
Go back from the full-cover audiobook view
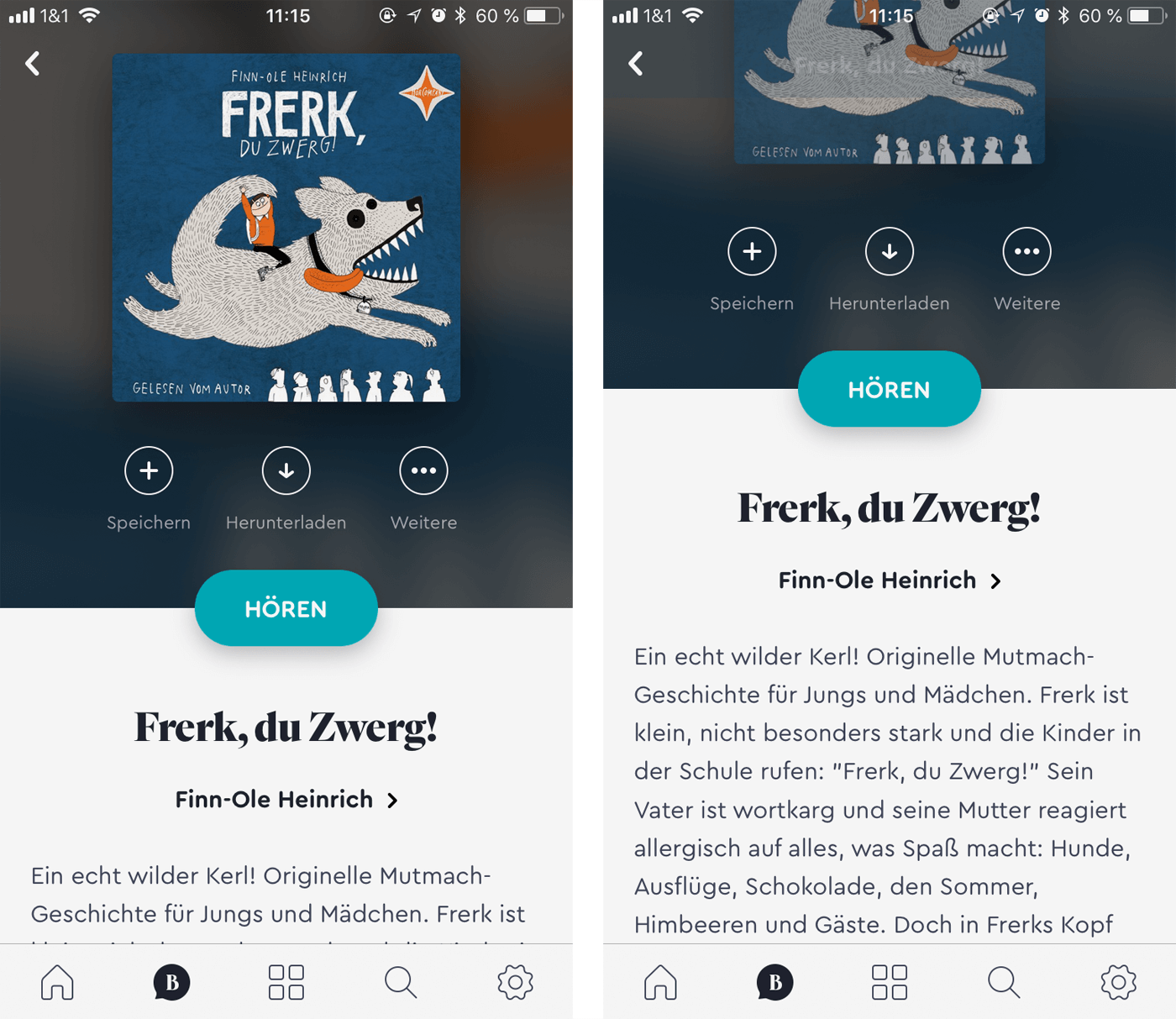click(33, 64)
